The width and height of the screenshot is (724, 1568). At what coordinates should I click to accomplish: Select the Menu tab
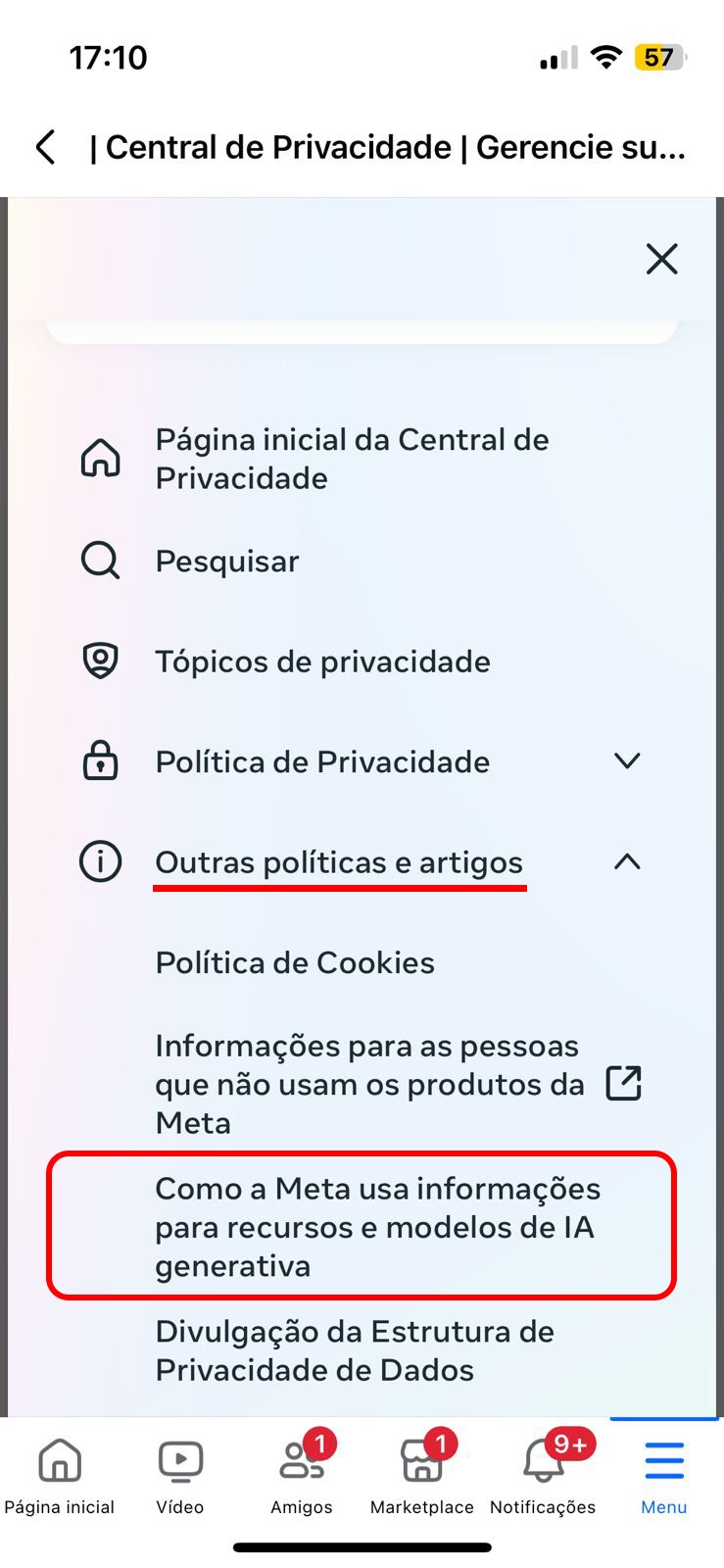point(663,1476)
